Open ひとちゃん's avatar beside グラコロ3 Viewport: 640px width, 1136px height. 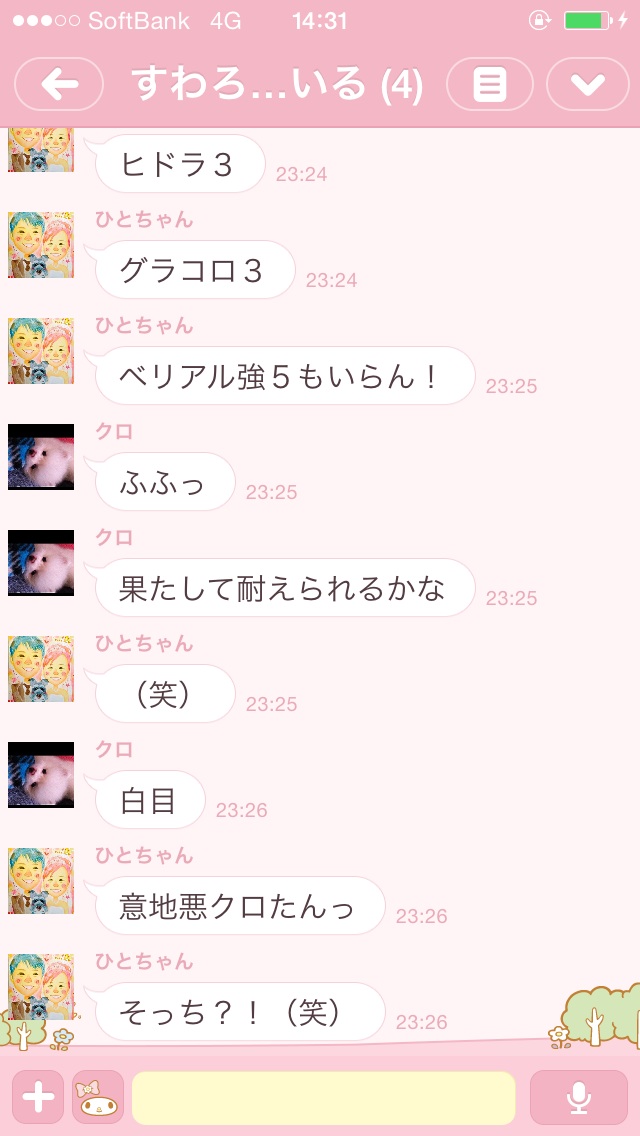click(x=41, y=245)
